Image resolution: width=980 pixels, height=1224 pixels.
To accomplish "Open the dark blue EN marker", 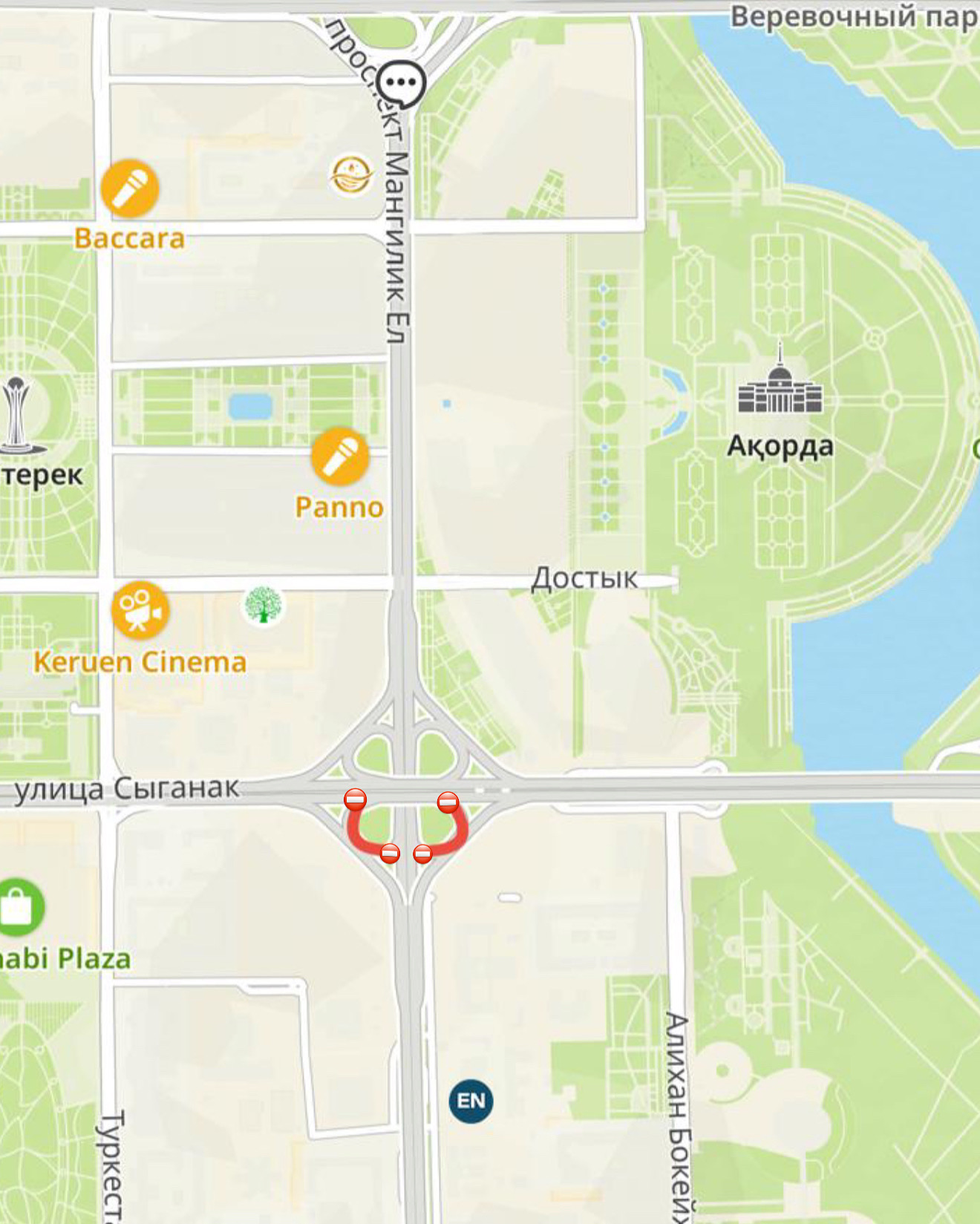I will 471,1101.
